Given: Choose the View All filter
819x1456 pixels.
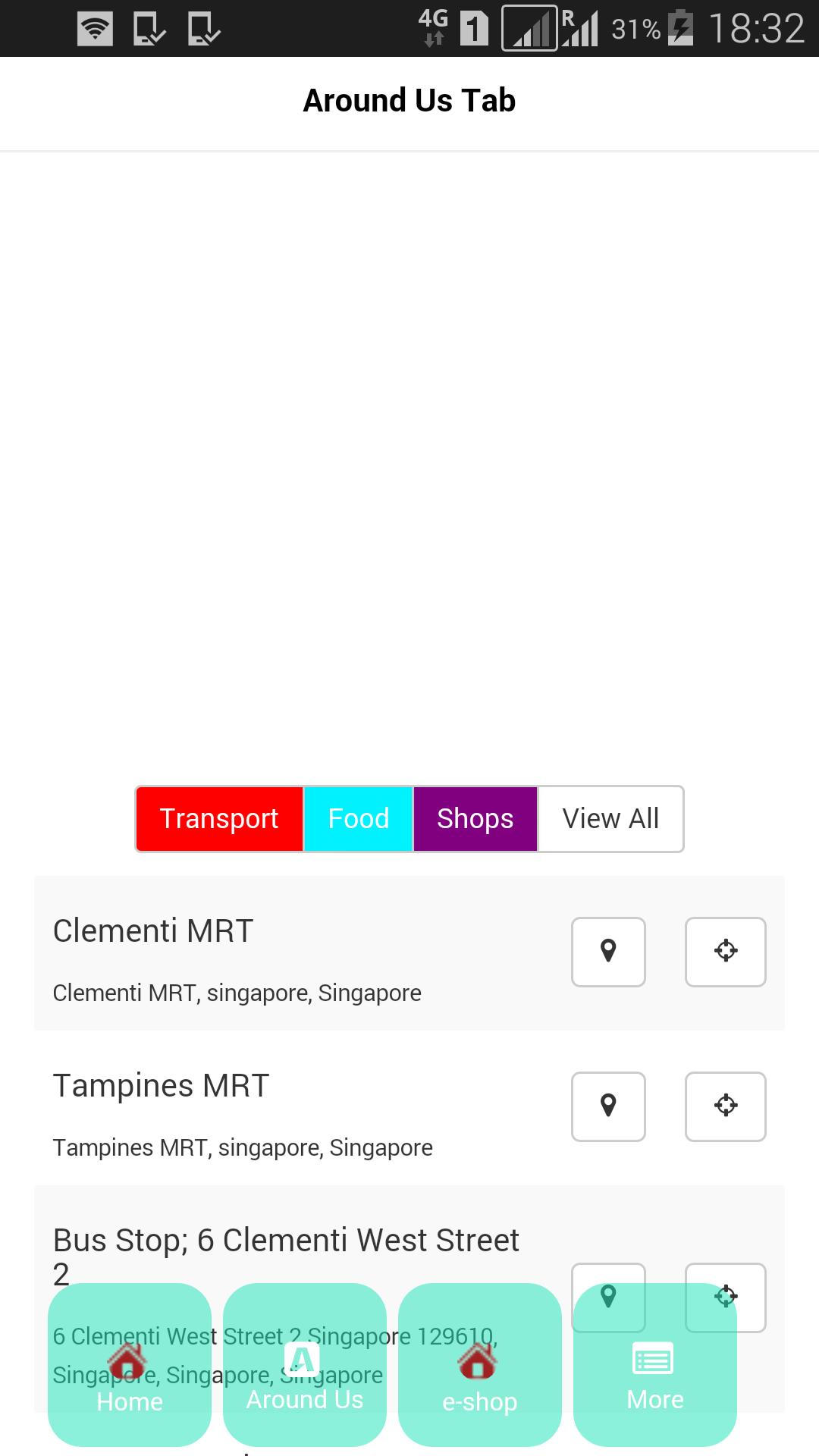Looking at the screenshot, I should tap(610, 819).
